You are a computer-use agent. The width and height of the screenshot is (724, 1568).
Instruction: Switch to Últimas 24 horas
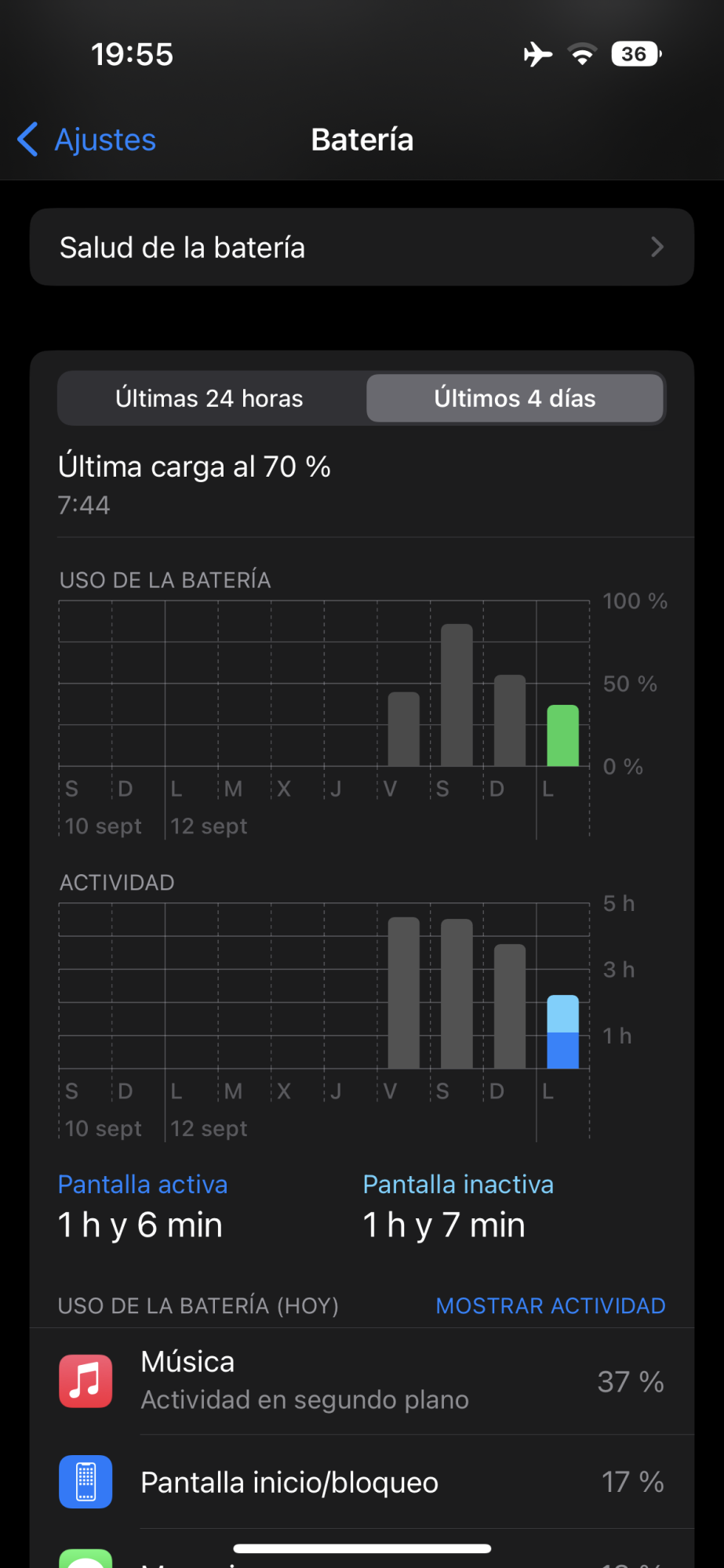[209, 398]
